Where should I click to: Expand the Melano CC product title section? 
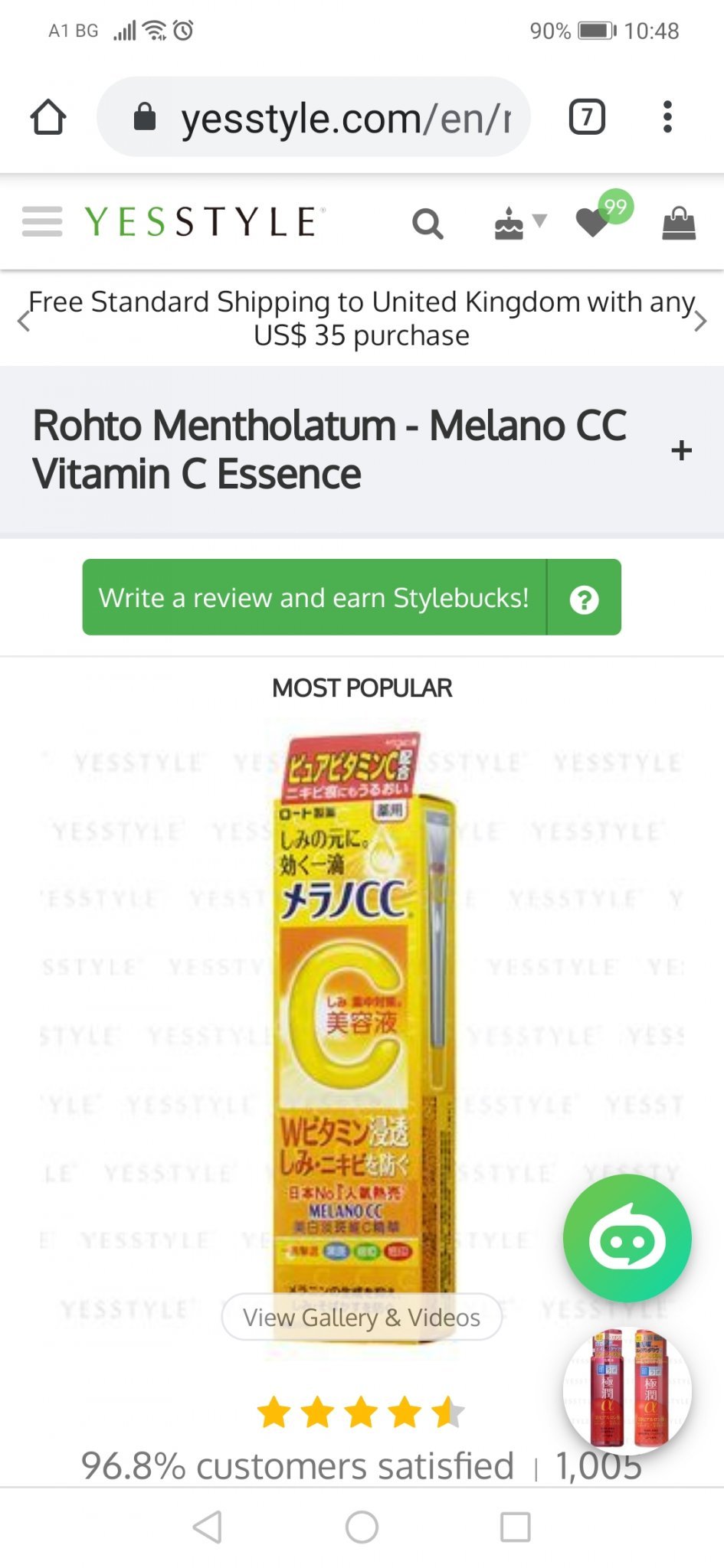(x=681, y=450)
